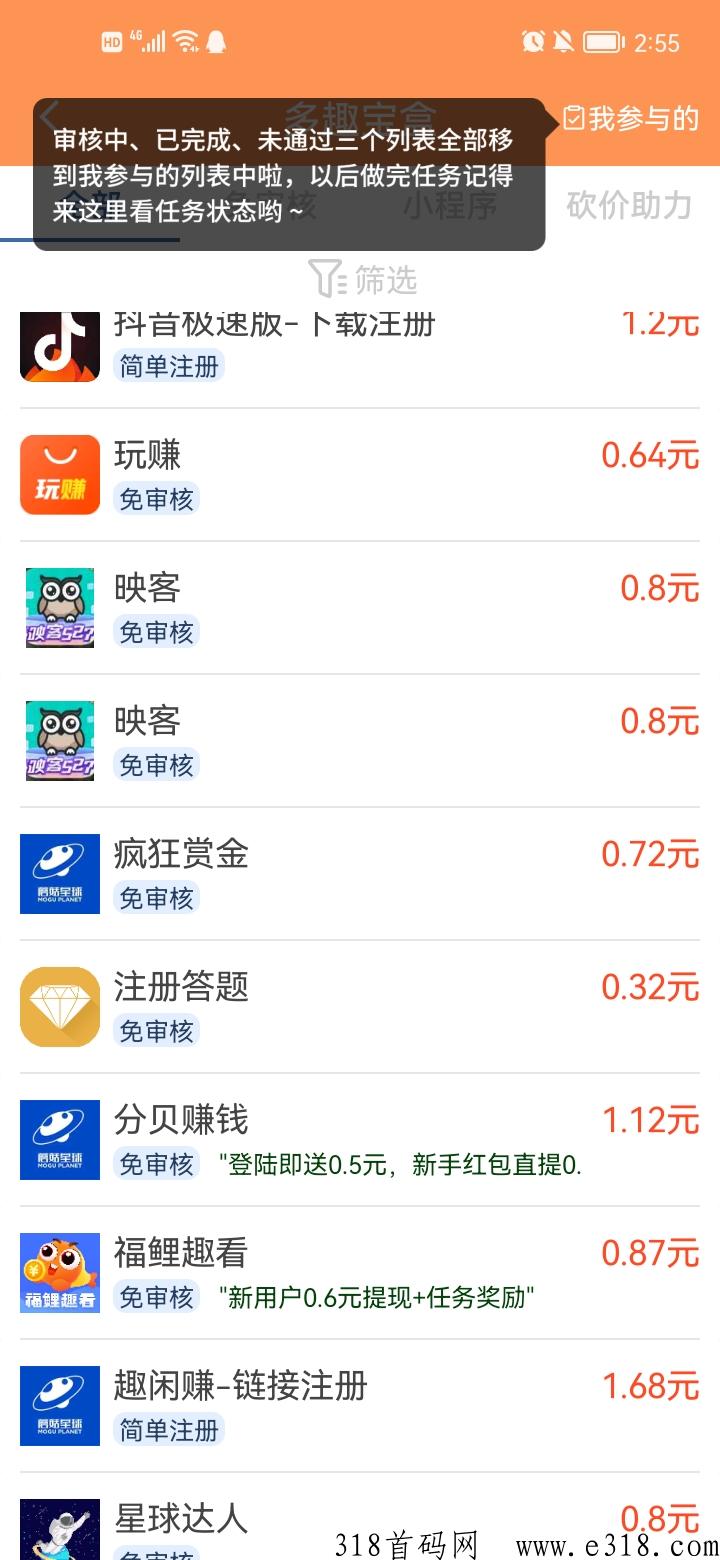
Task: Tap the 1.68元 reward amount
Action: 650,1388
